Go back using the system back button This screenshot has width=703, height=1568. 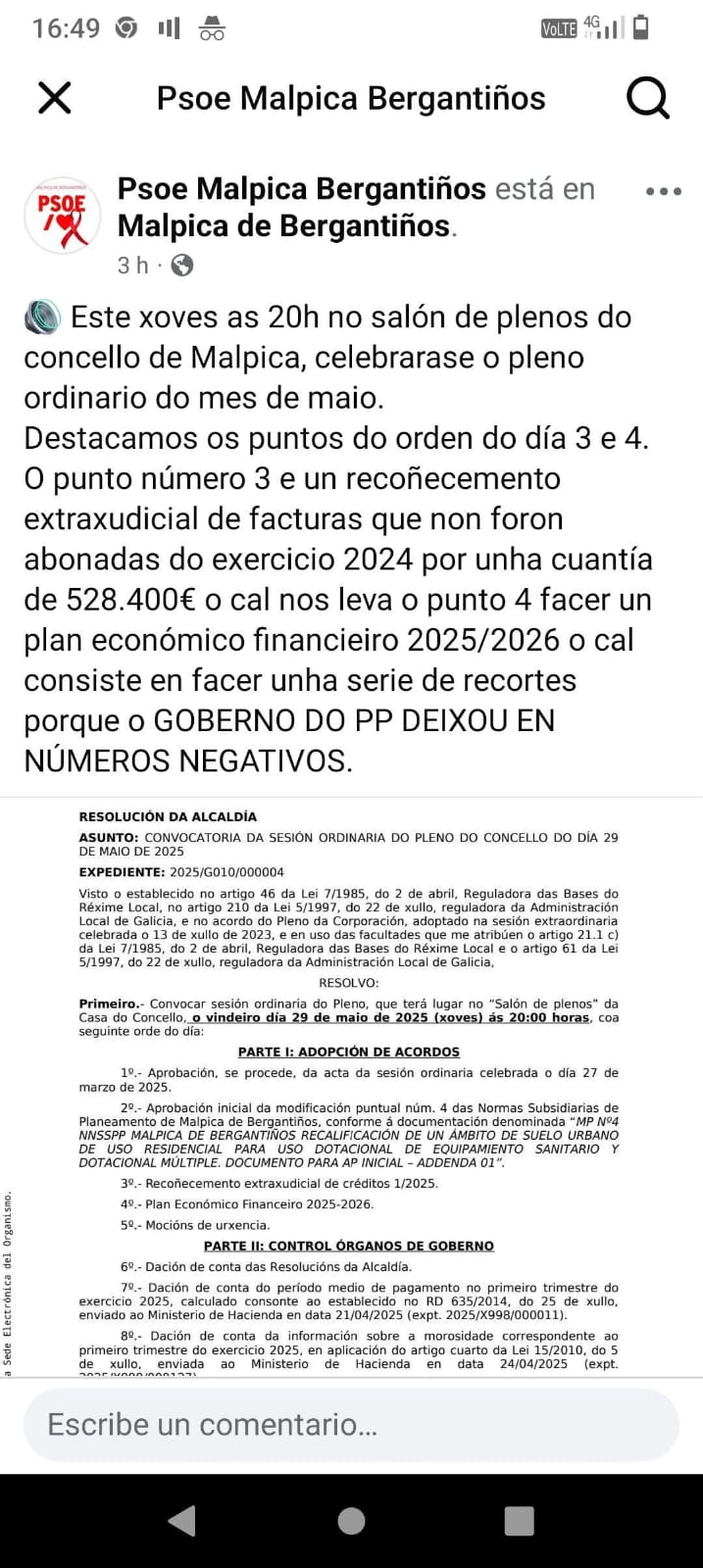[182, 1520]
